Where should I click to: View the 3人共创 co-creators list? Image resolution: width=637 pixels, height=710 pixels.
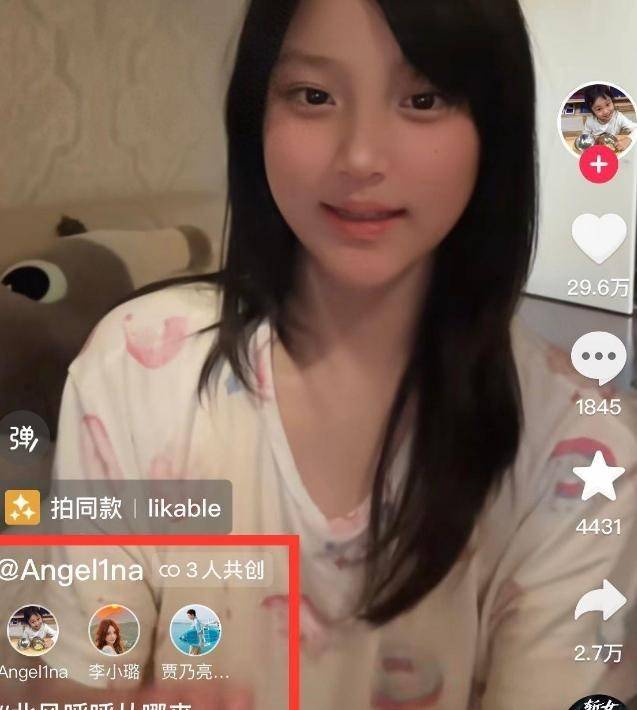tap(214, 571)
